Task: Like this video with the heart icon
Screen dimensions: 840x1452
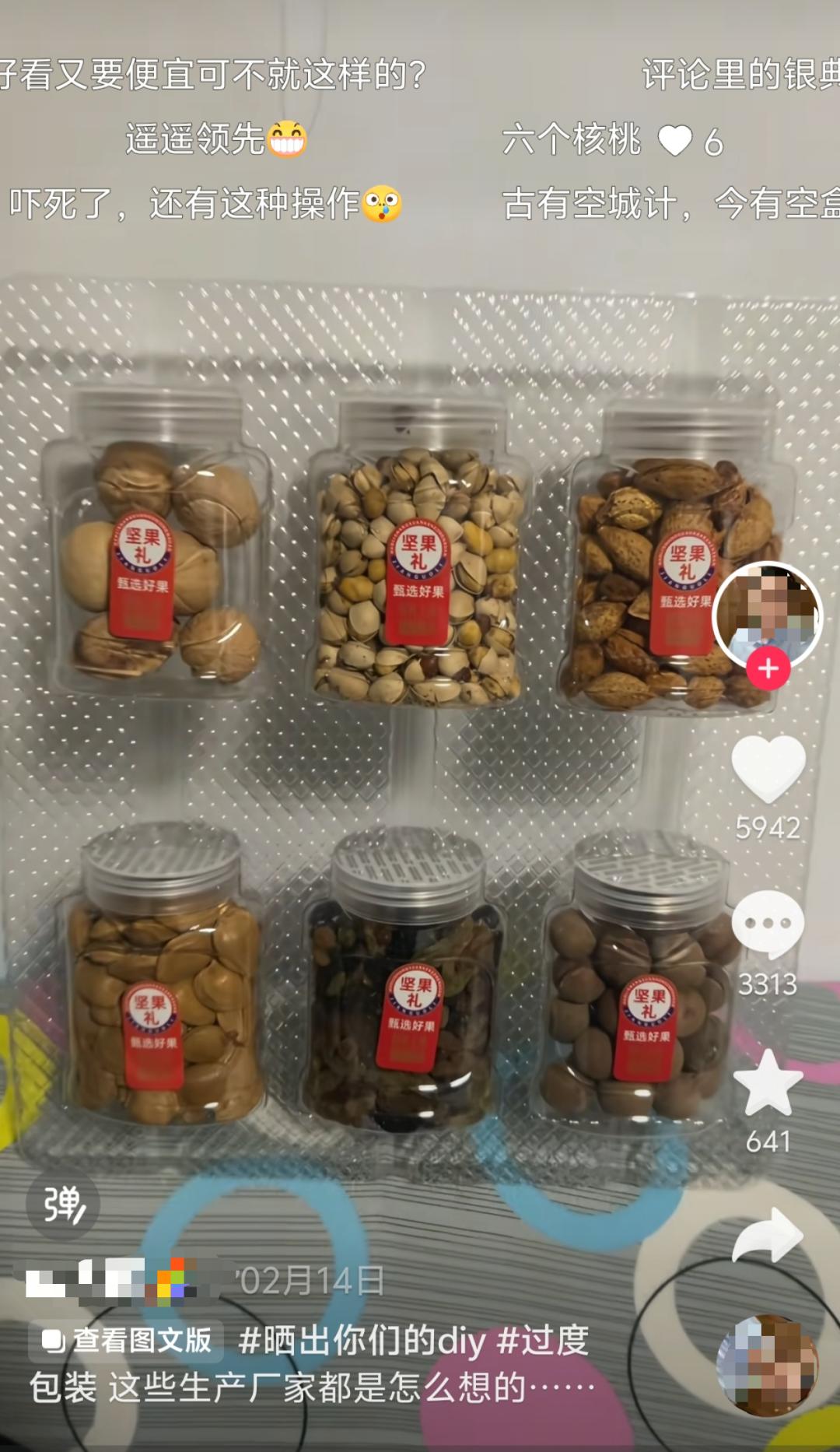Action: click(768, 768)
